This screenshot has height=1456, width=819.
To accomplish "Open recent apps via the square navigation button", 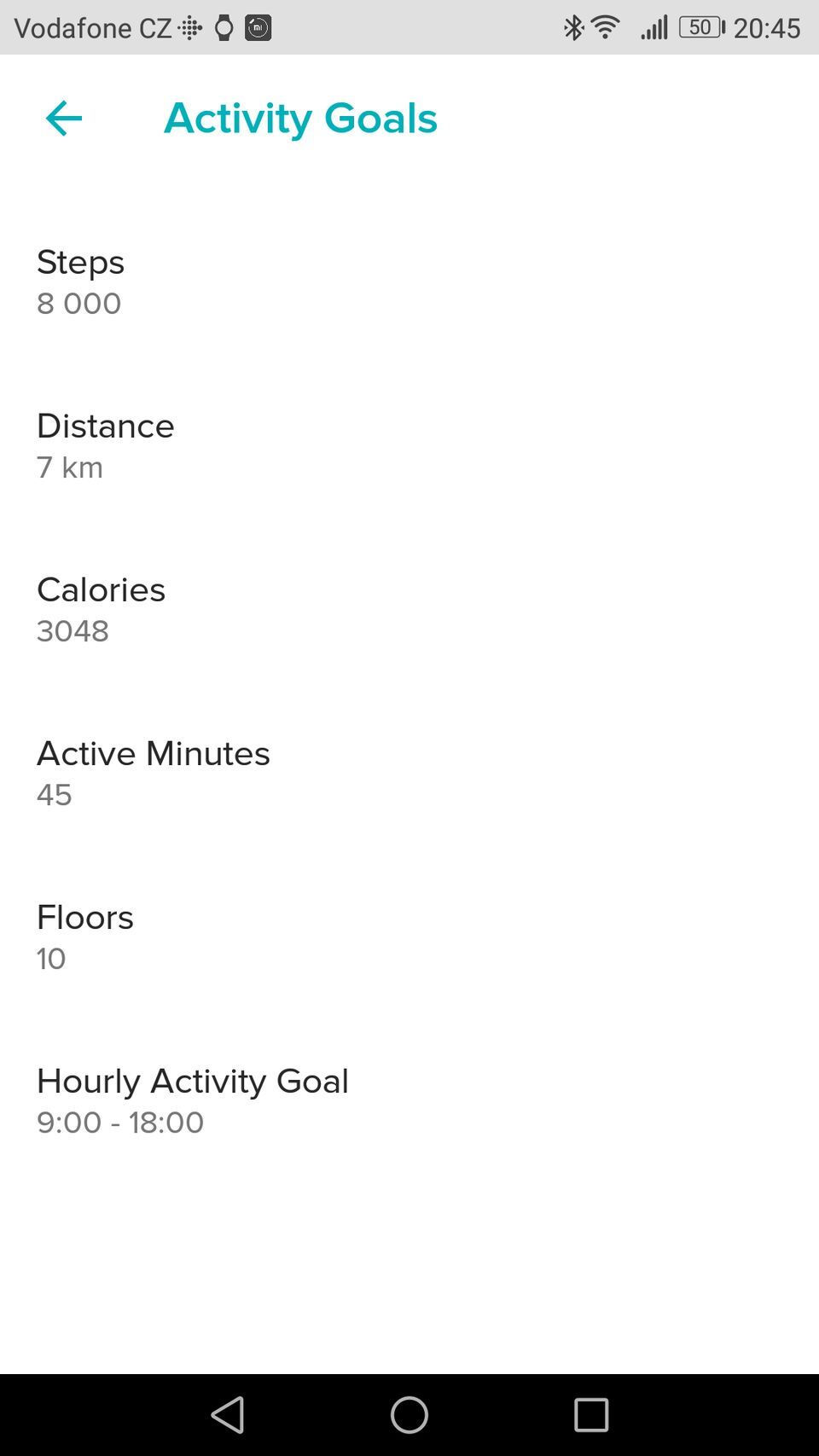I will [x=590, y=1415].
